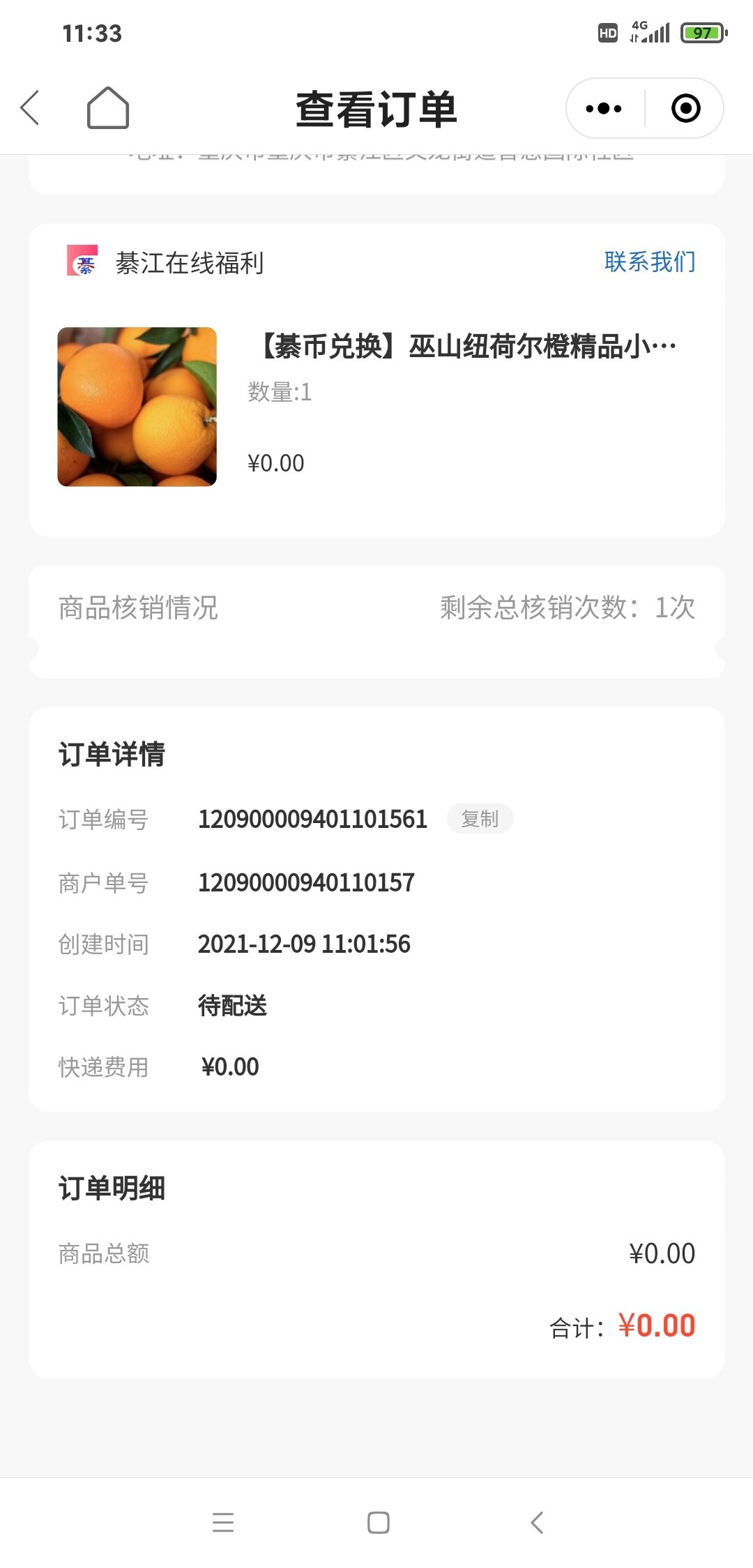Open the 綦江在线福利 shop
This screenshot has height=1568, width=753.
[x=189, y=263]
